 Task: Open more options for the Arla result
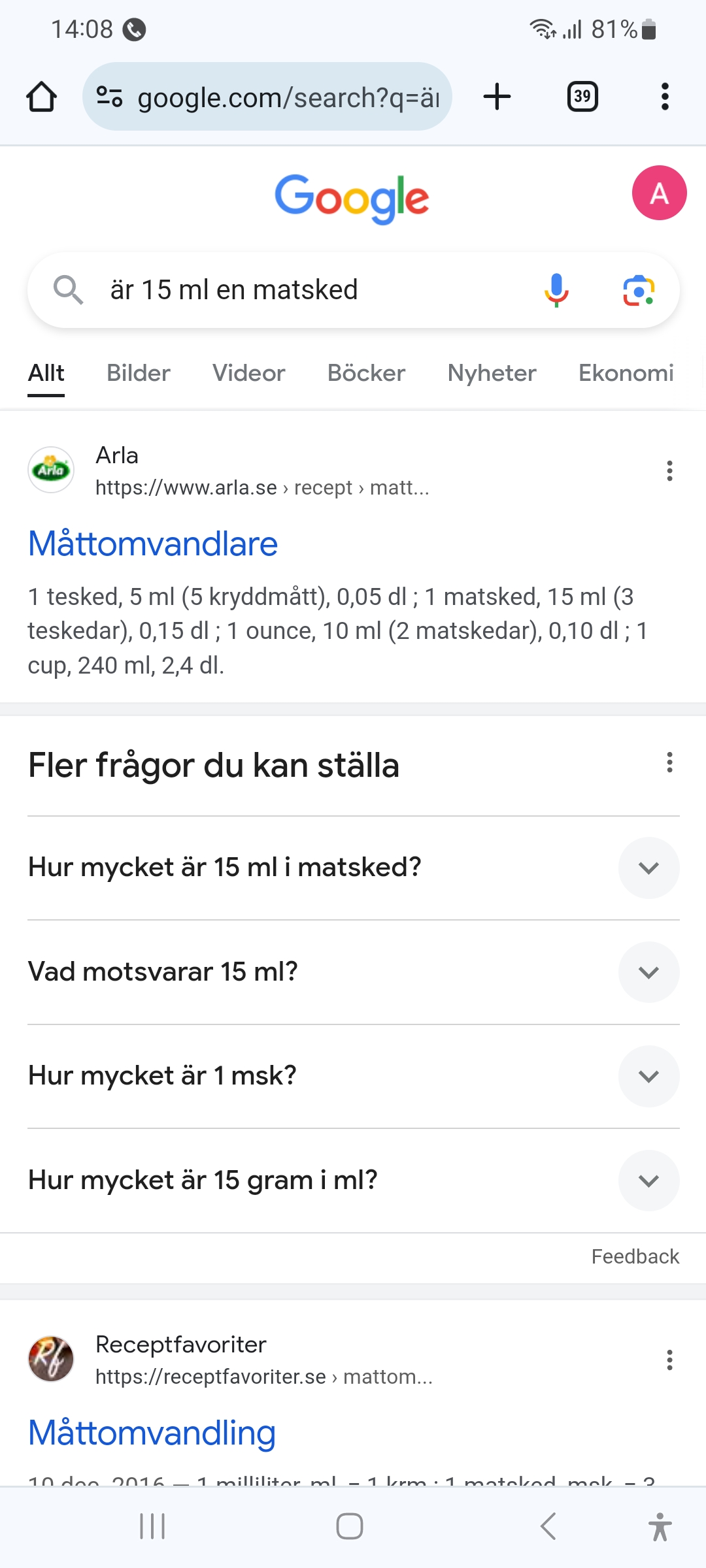(x=669, y=470)
